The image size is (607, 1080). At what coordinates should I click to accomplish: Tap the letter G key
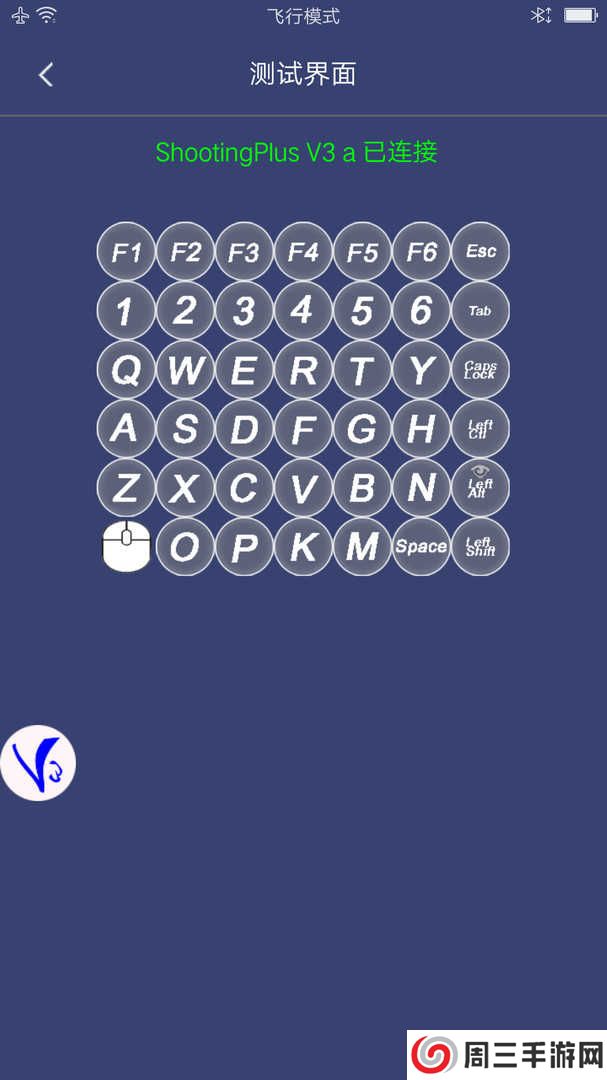point(362,429)
